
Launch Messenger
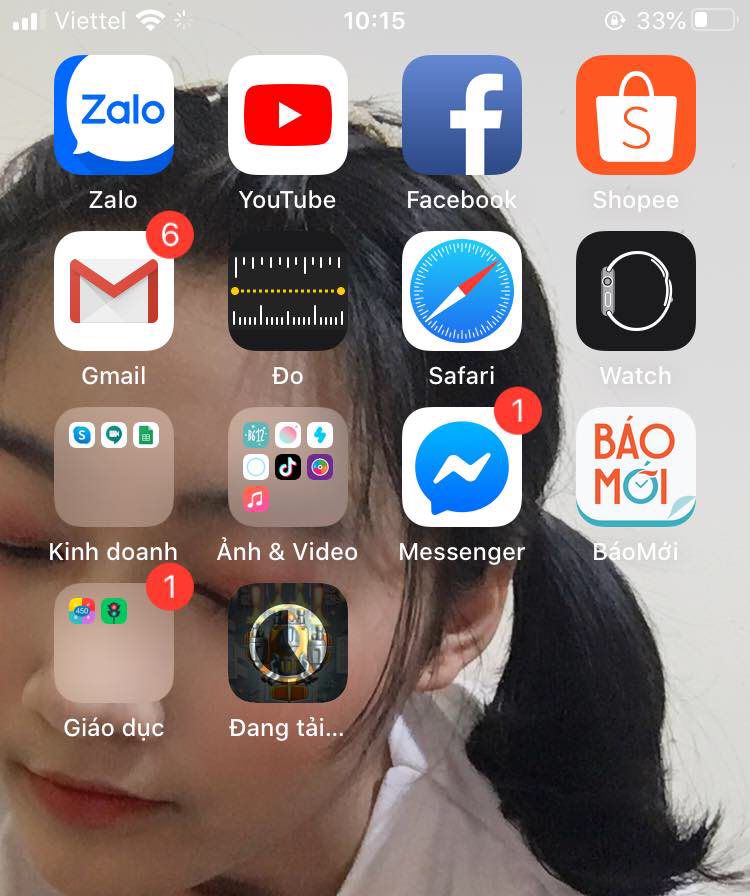[462, 467]
